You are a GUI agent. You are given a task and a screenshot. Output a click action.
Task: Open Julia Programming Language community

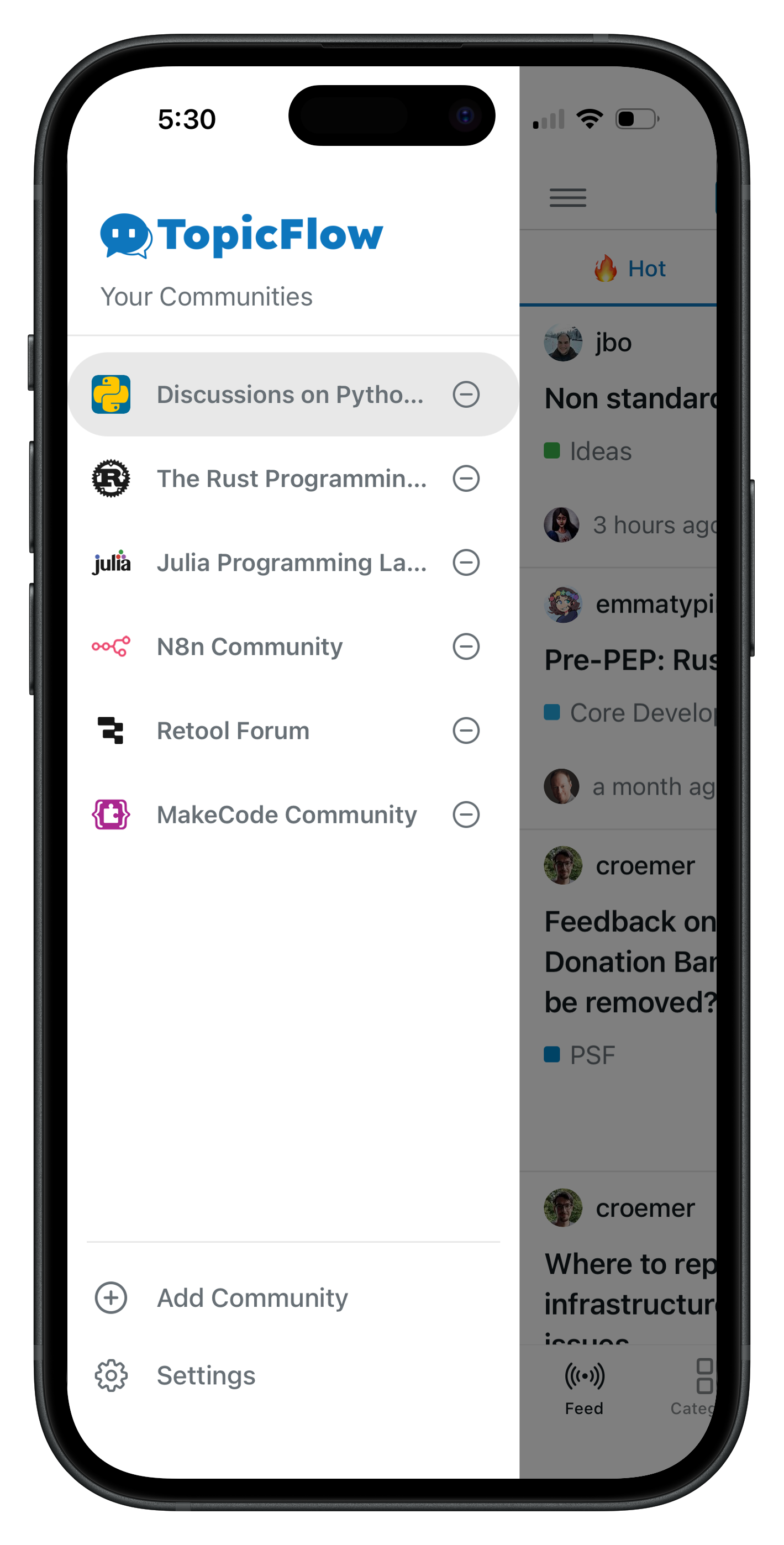pos(291,563)
